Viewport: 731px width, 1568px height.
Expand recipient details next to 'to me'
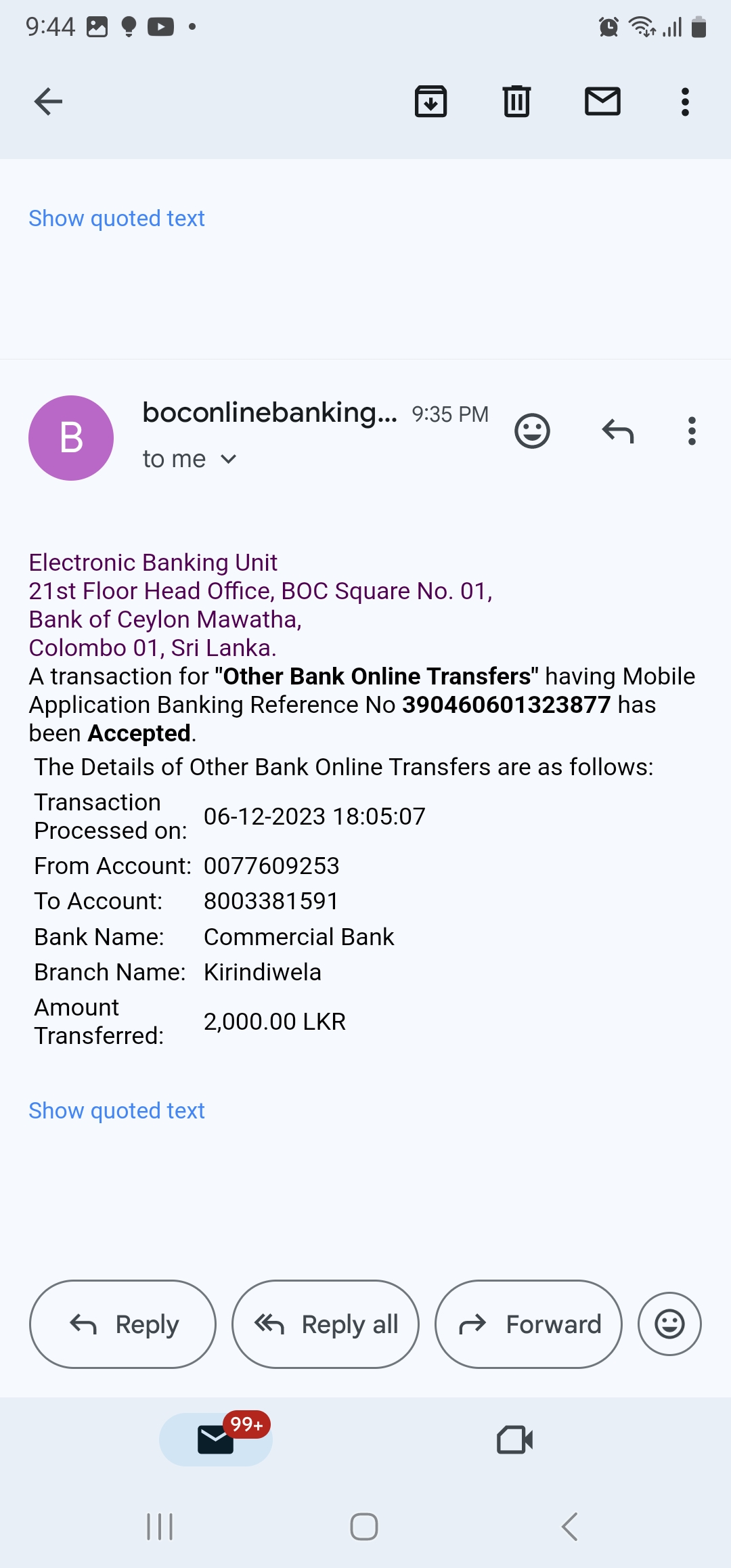pyautogui.click(x=229, y=459)
